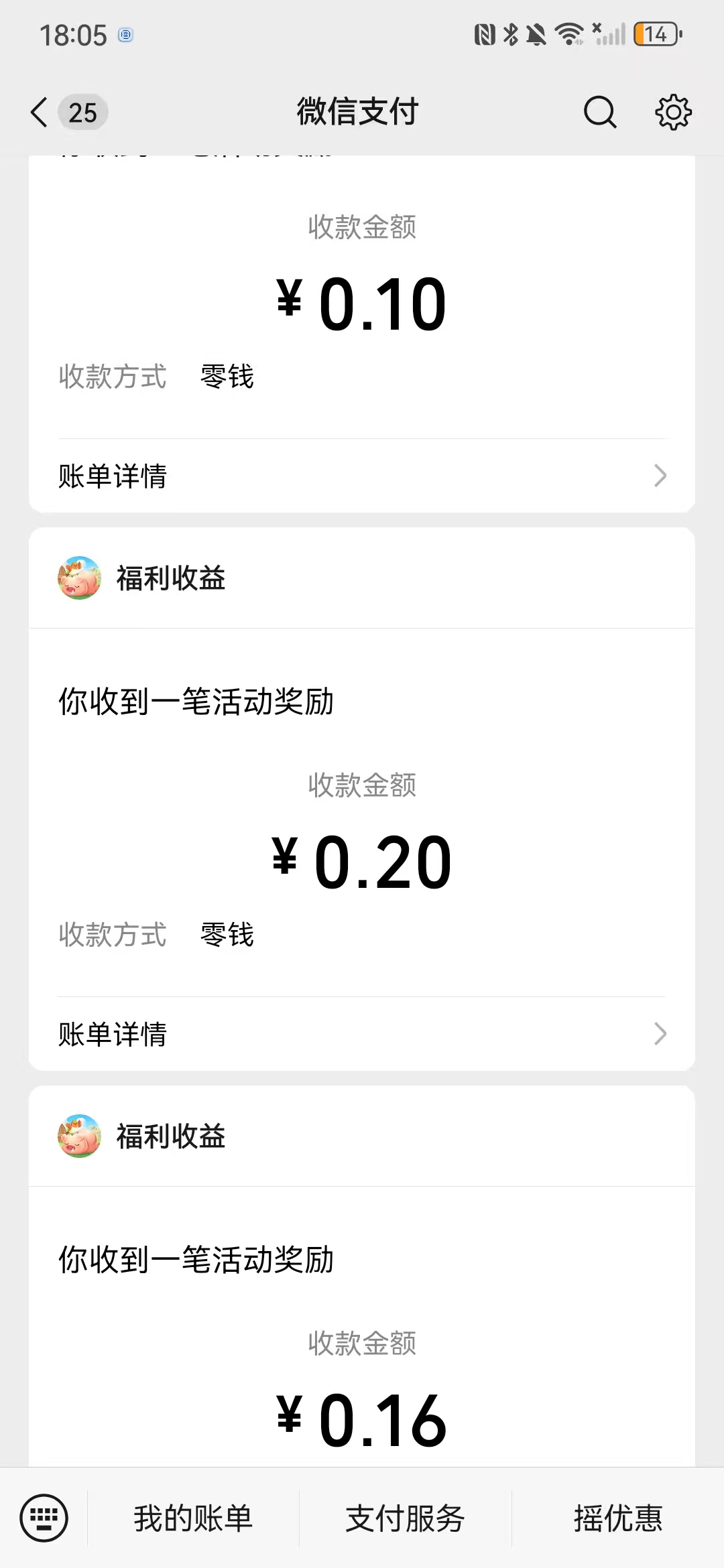Open the 我的账单 menu
The height and width of the screenshot is (1568, 724).
pos(193,1518)
